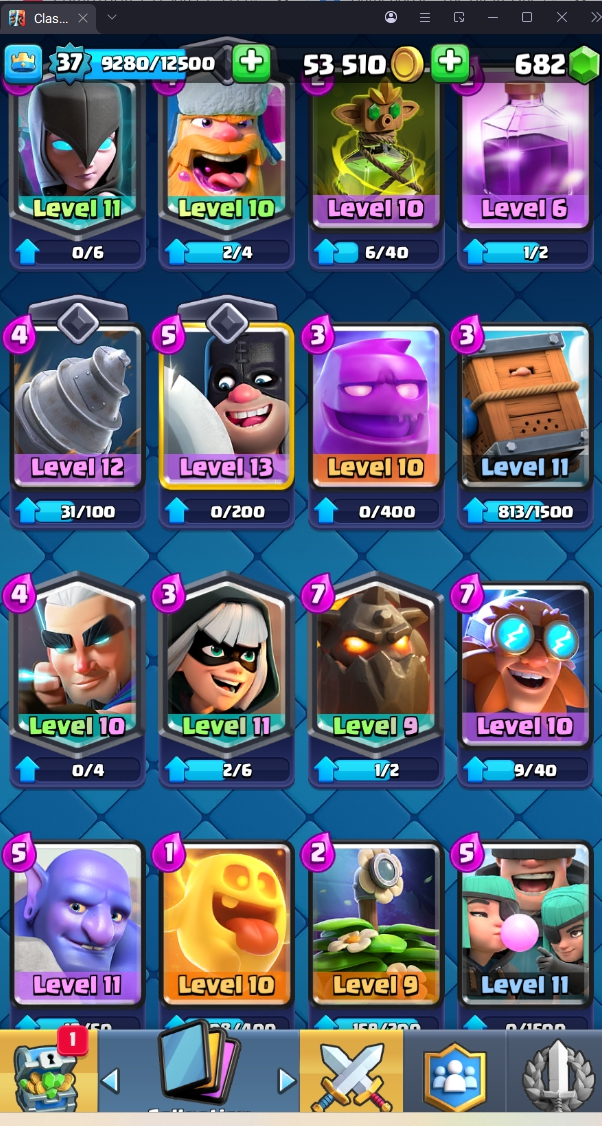Tap the green plus next to gold coins
The height and width of the screenshot is (1126, 602).
pyautogui.click(x=450, y=63)
